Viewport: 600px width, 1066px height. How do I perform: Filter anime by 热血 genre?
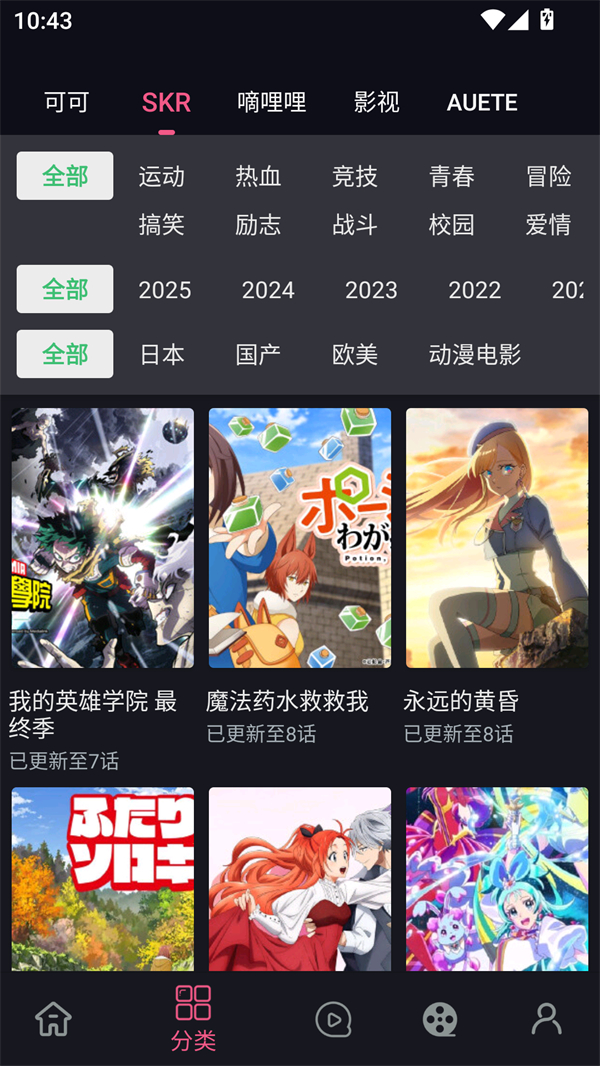258,177
